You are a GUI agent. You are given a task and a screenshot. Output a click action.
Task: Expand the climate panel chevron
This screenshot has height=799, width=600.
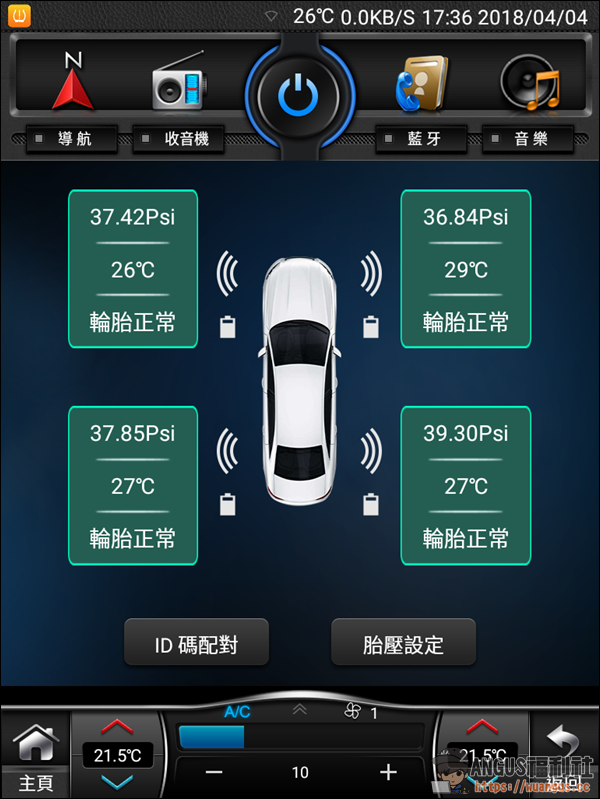tap(299, 710)
